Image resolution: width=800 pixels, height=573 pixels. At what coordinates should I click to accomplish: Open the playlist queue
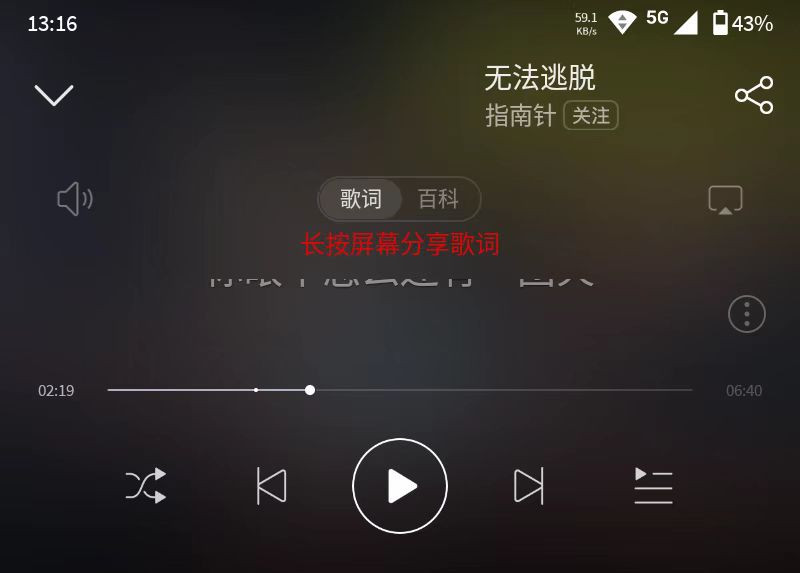click(653, 486)
